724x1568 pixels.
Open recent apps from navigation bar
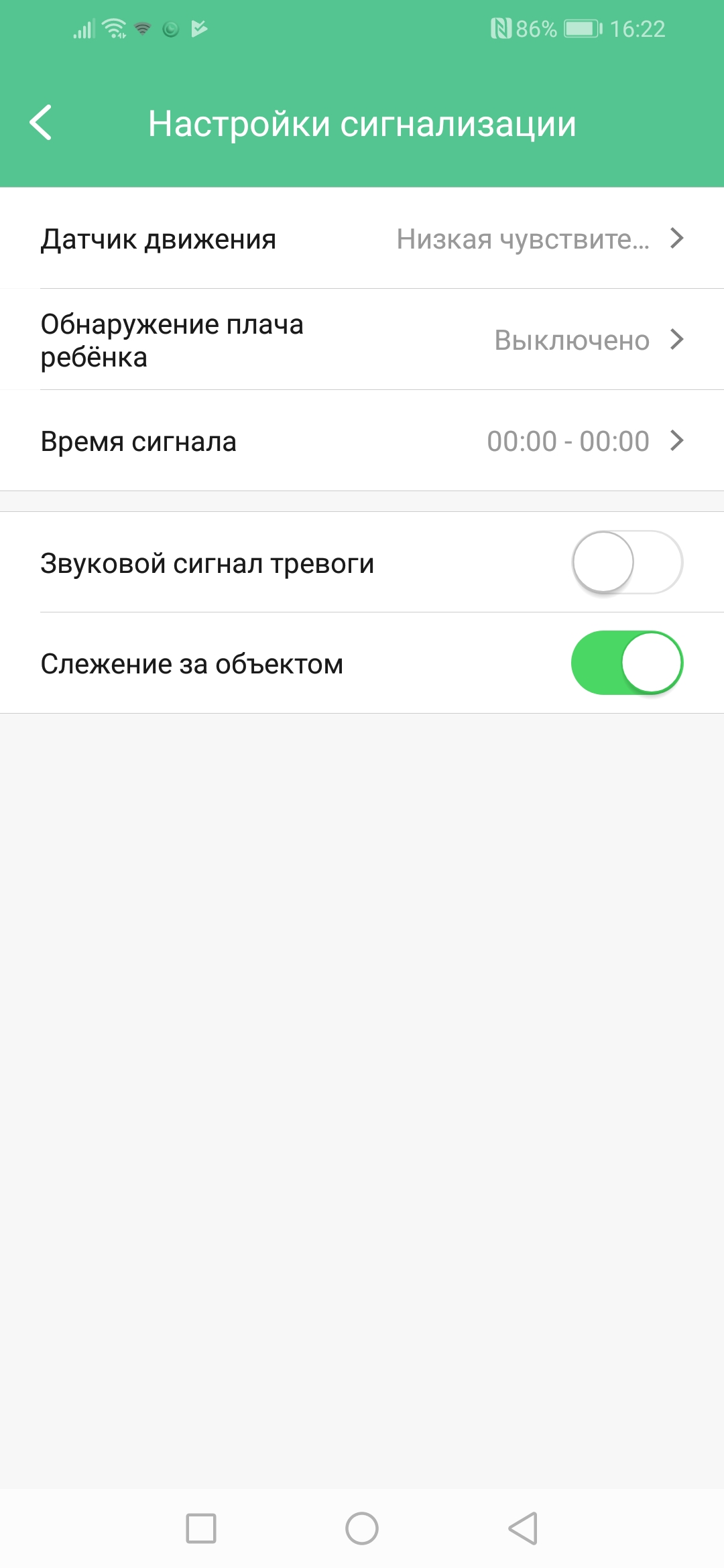tap(201, 1528)
